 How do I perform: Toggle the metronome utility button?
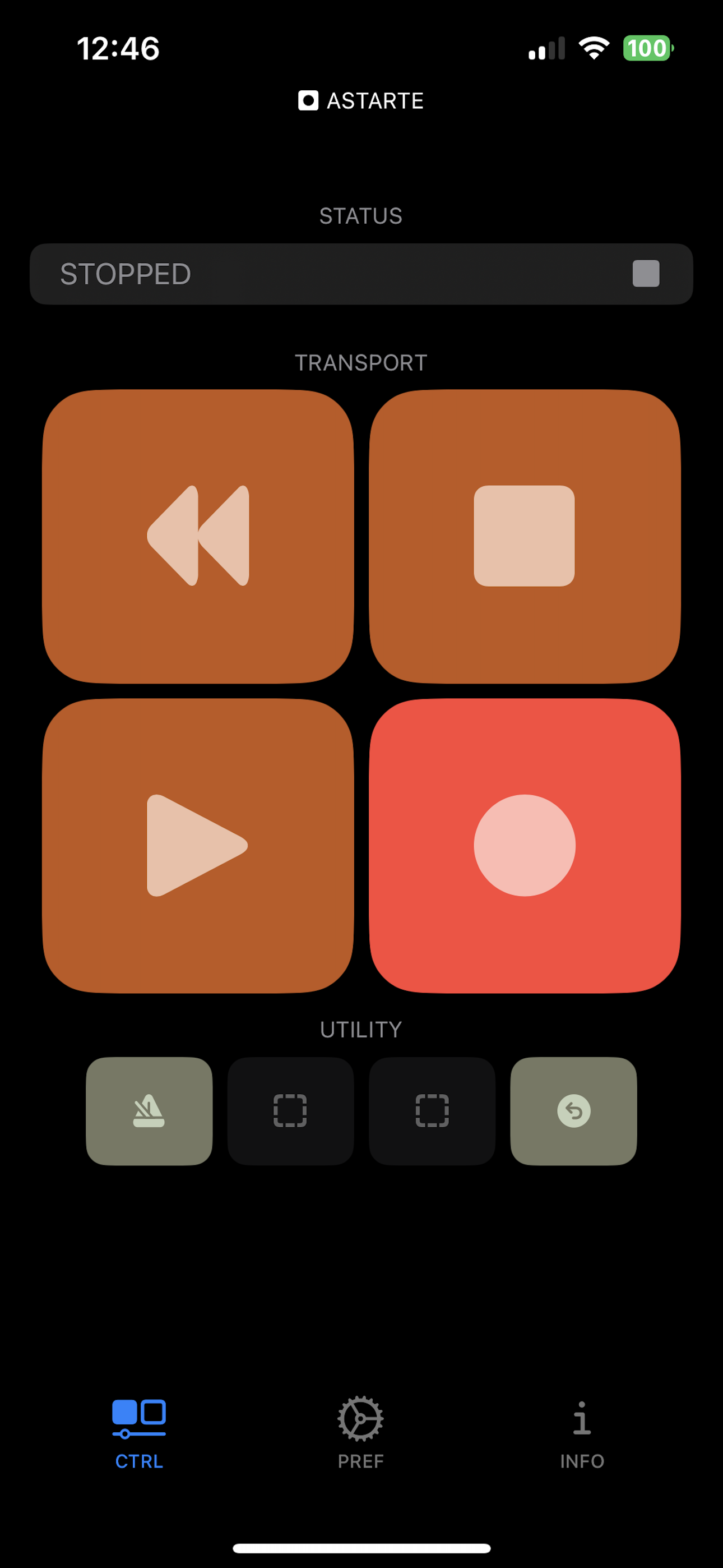[149, 1111]
